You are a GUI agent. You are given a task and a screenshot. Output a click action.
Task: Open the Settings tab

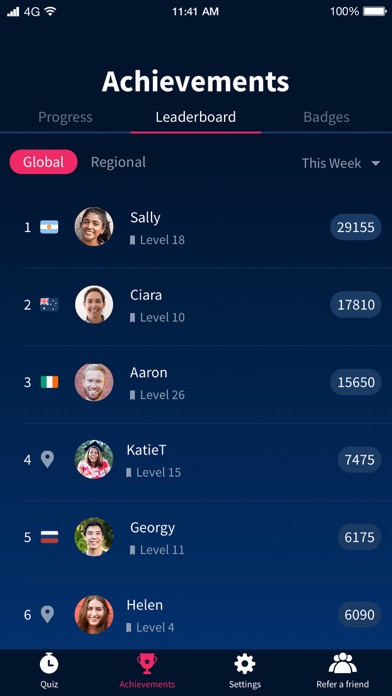point(245,671)
